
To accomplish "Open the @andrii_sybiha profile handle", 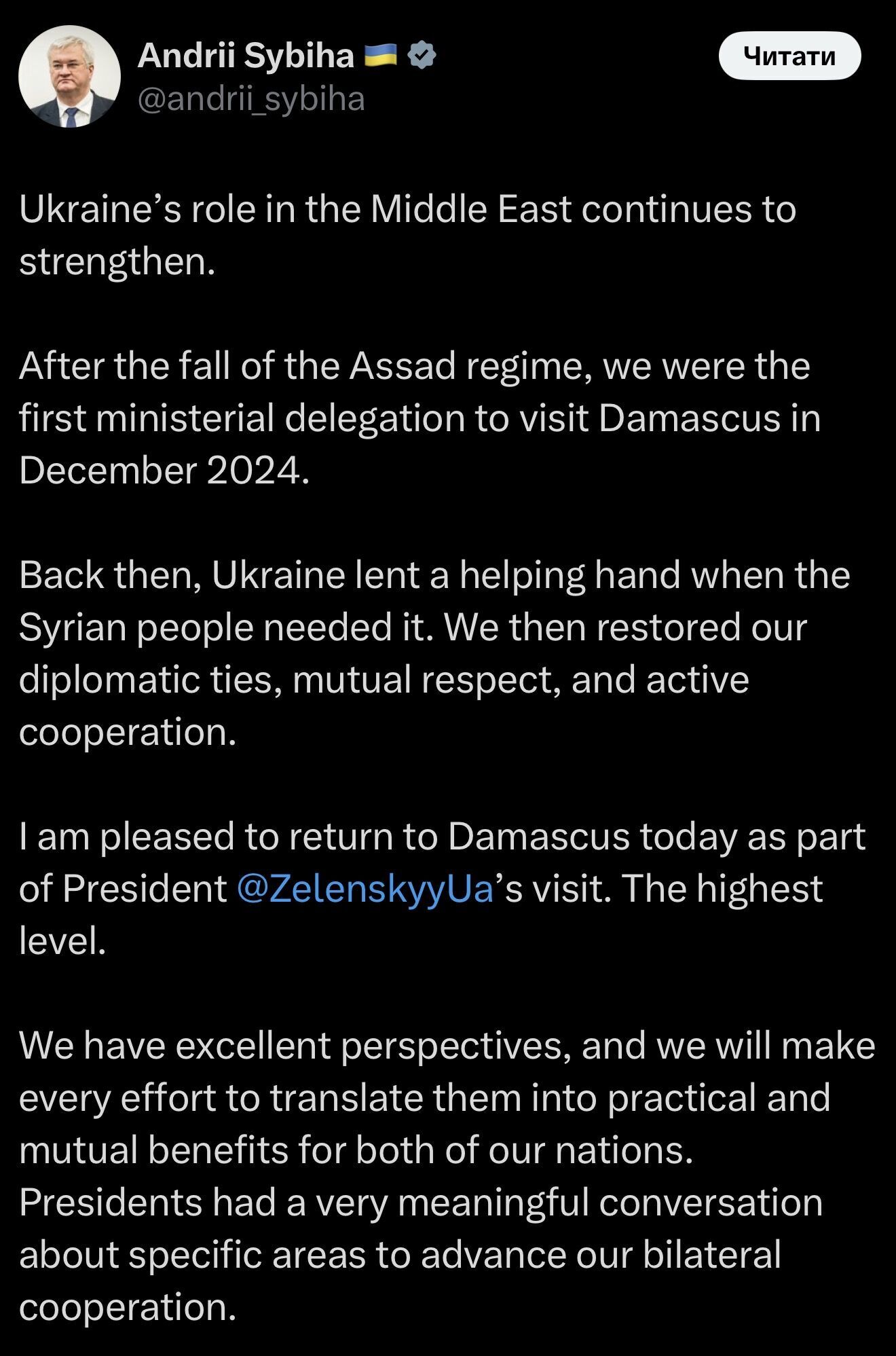I will [251, 99].
